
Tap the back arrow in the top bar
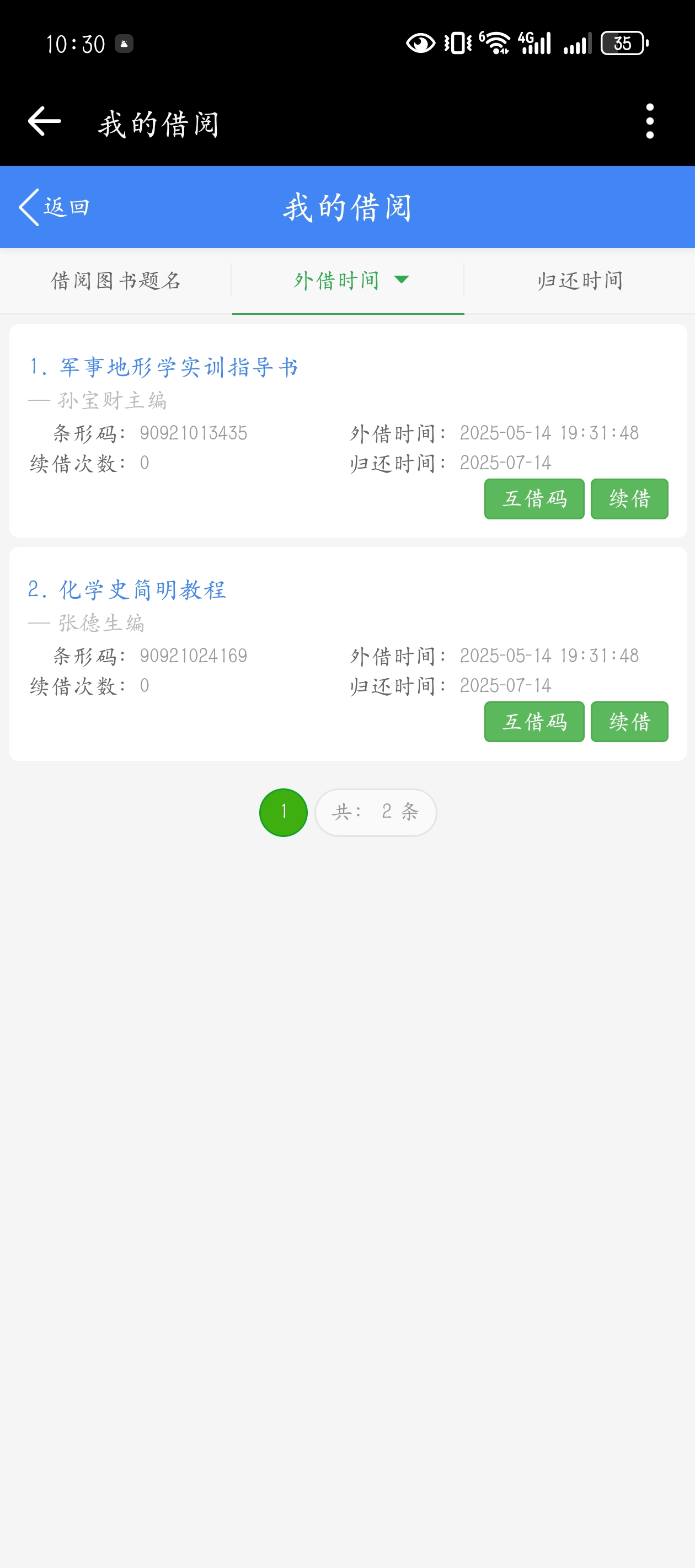click(x=45, y=121)
